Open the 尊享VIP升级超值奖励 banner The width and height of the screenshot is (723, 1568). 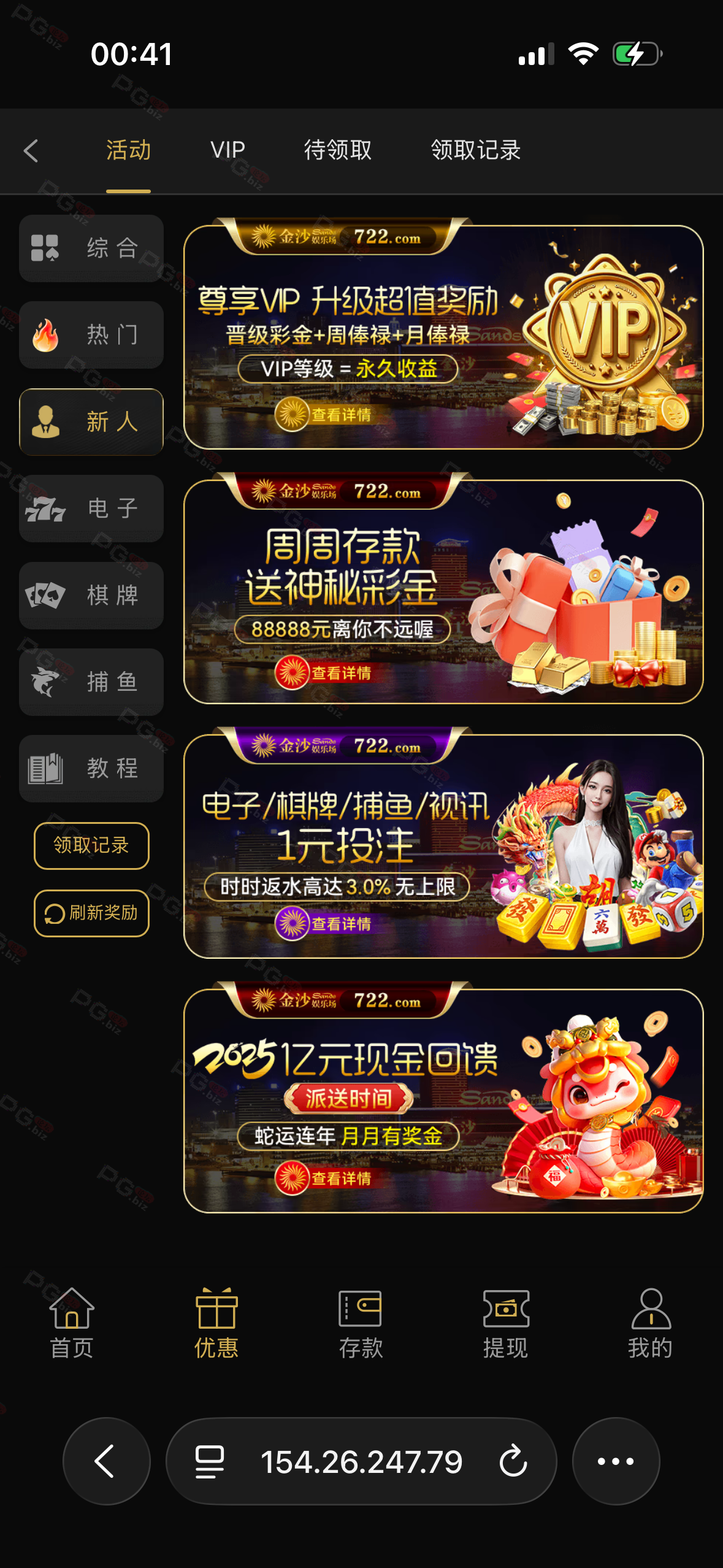[443, 337]
